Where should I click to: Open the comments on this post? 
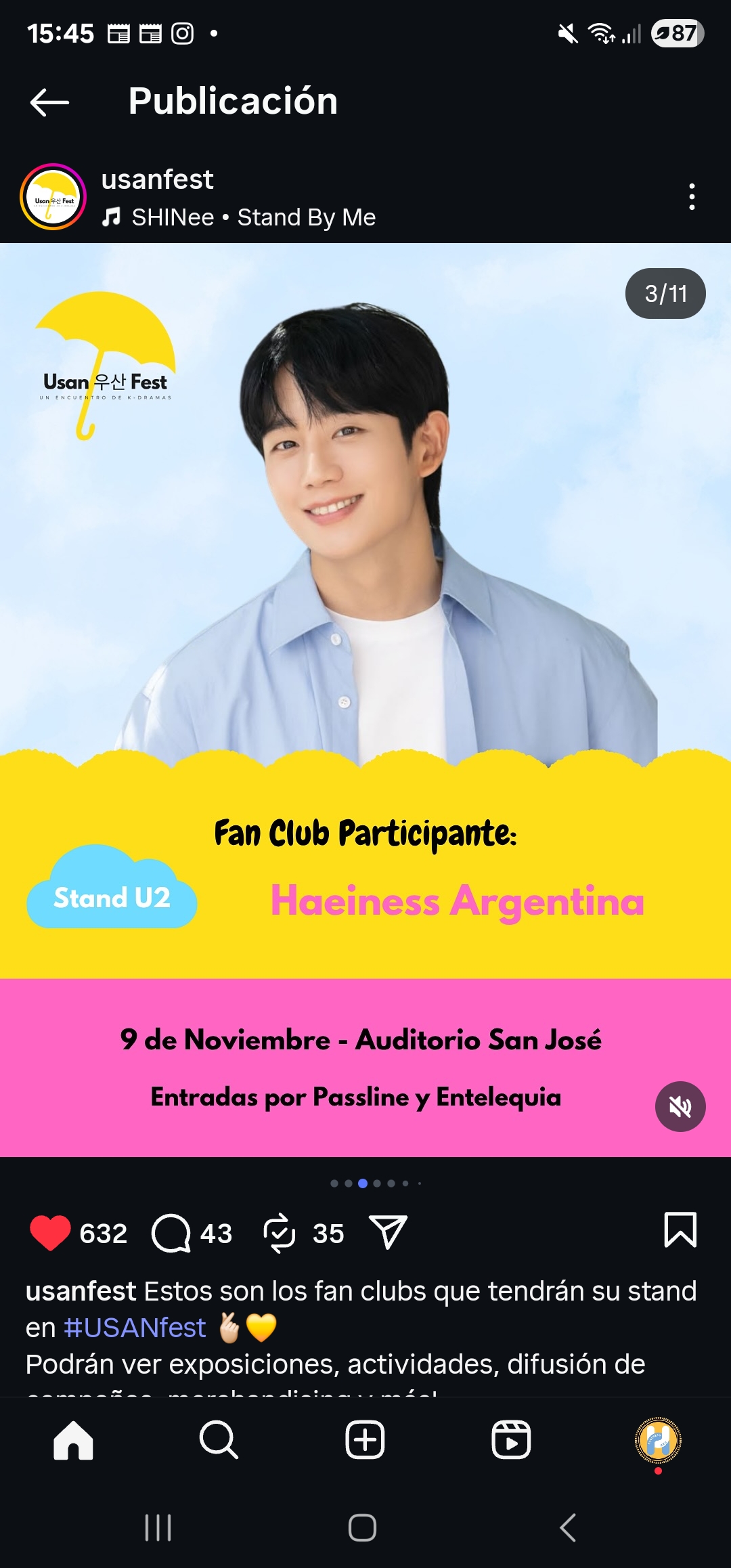171,1233
